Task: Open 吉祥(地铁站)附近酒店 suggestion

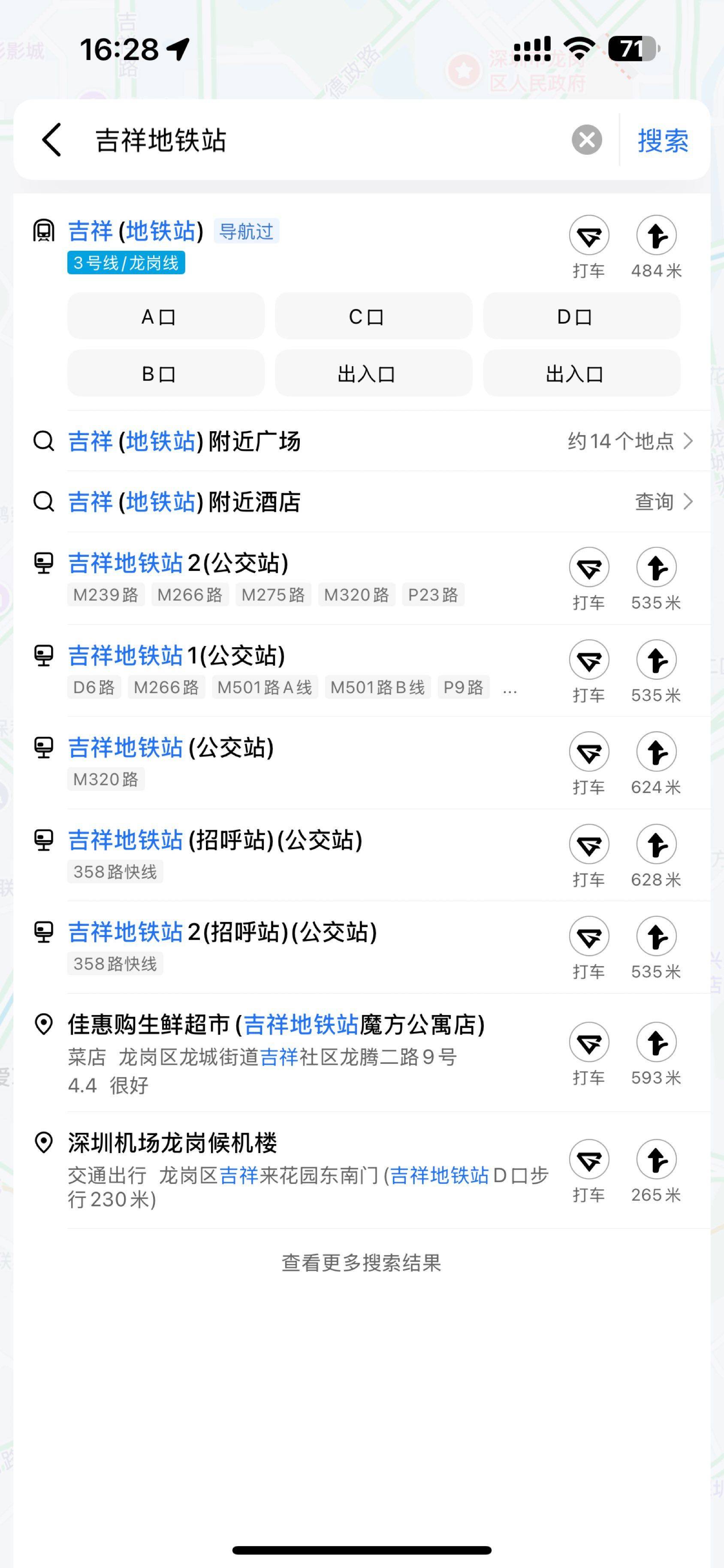Action: 362,502
